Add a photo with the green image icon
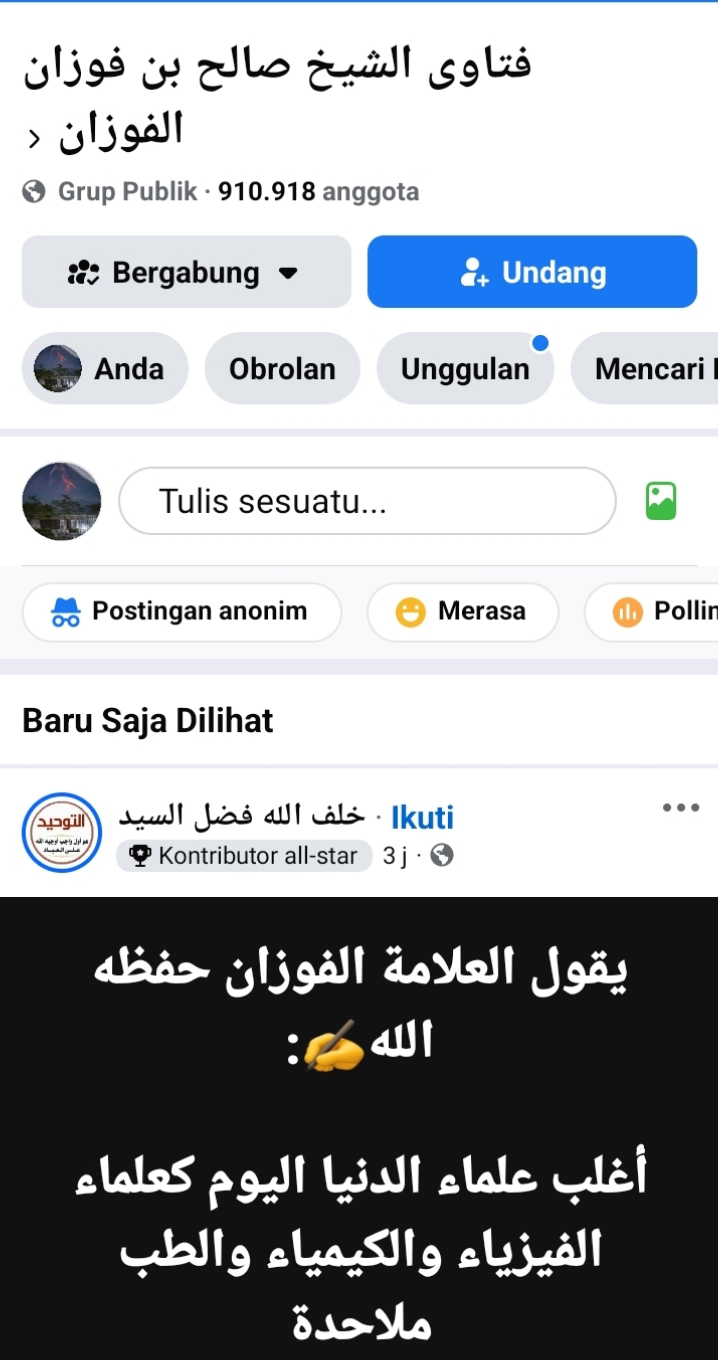 click(661, 501)
